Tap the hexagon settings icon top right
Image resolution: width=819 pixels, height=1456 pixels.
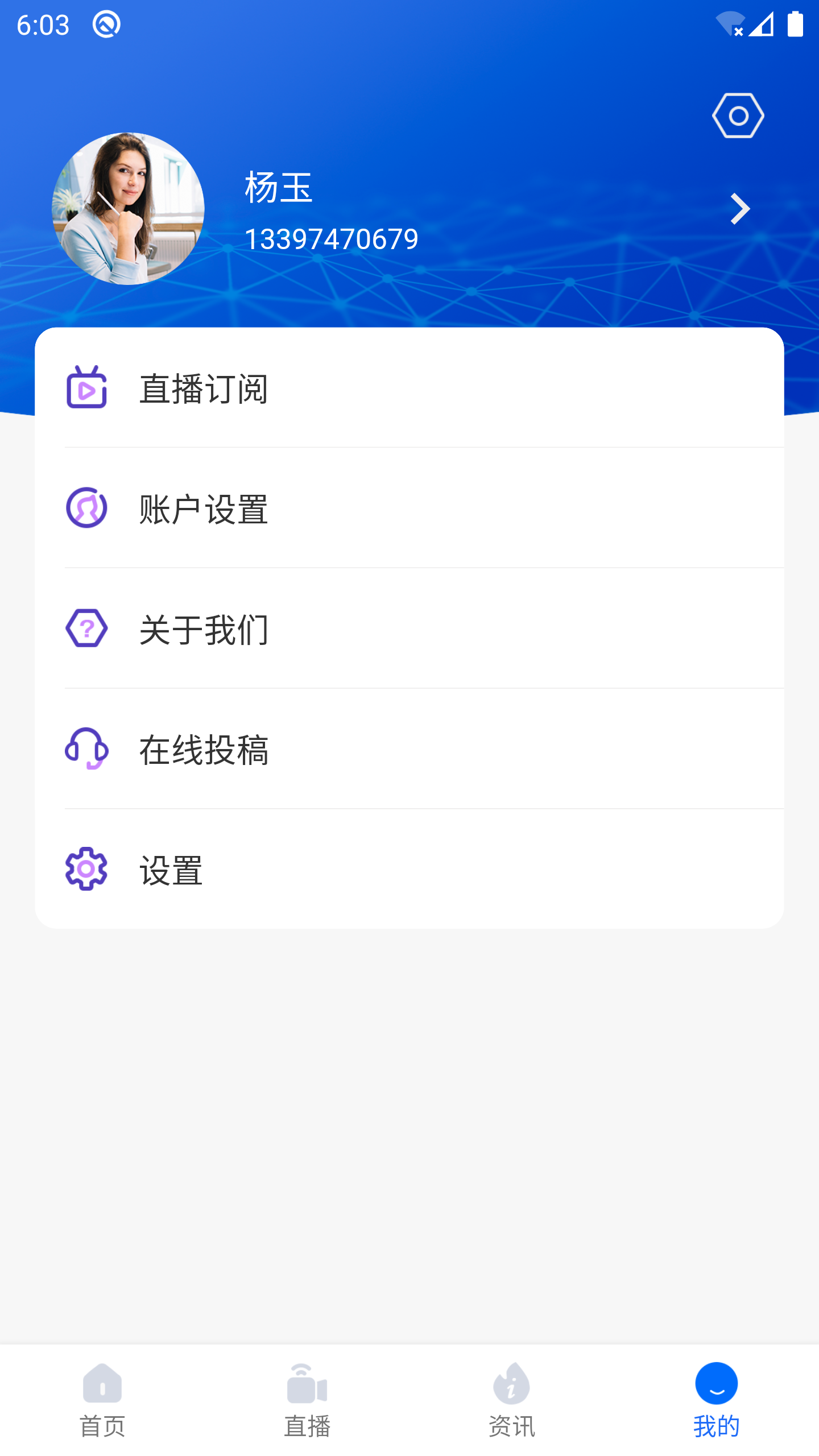739,115
